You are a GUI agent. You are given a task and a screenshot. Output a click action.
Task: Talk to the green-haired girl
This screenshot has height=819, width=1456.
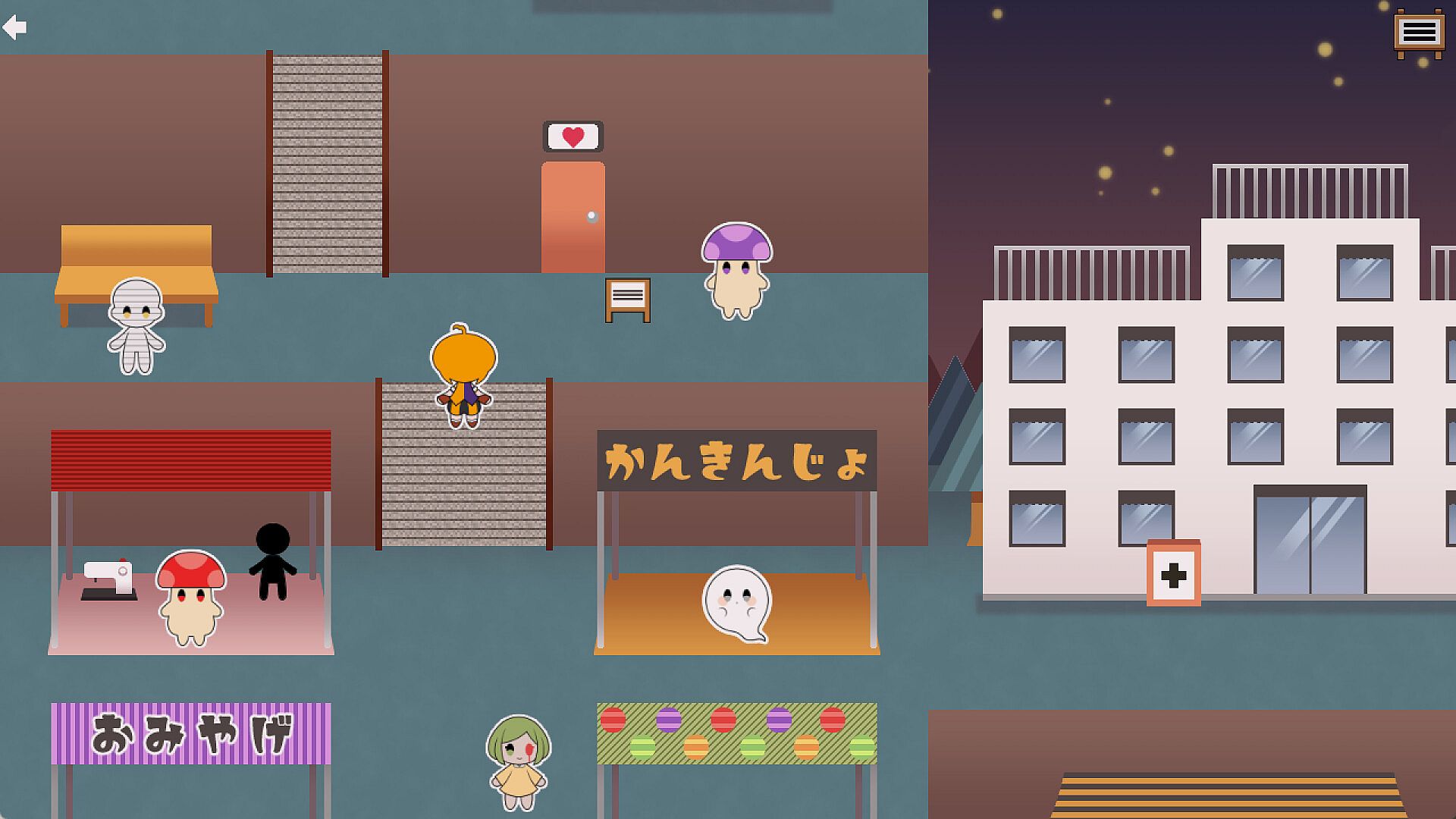pyautogui.click(x=518, y=761)
